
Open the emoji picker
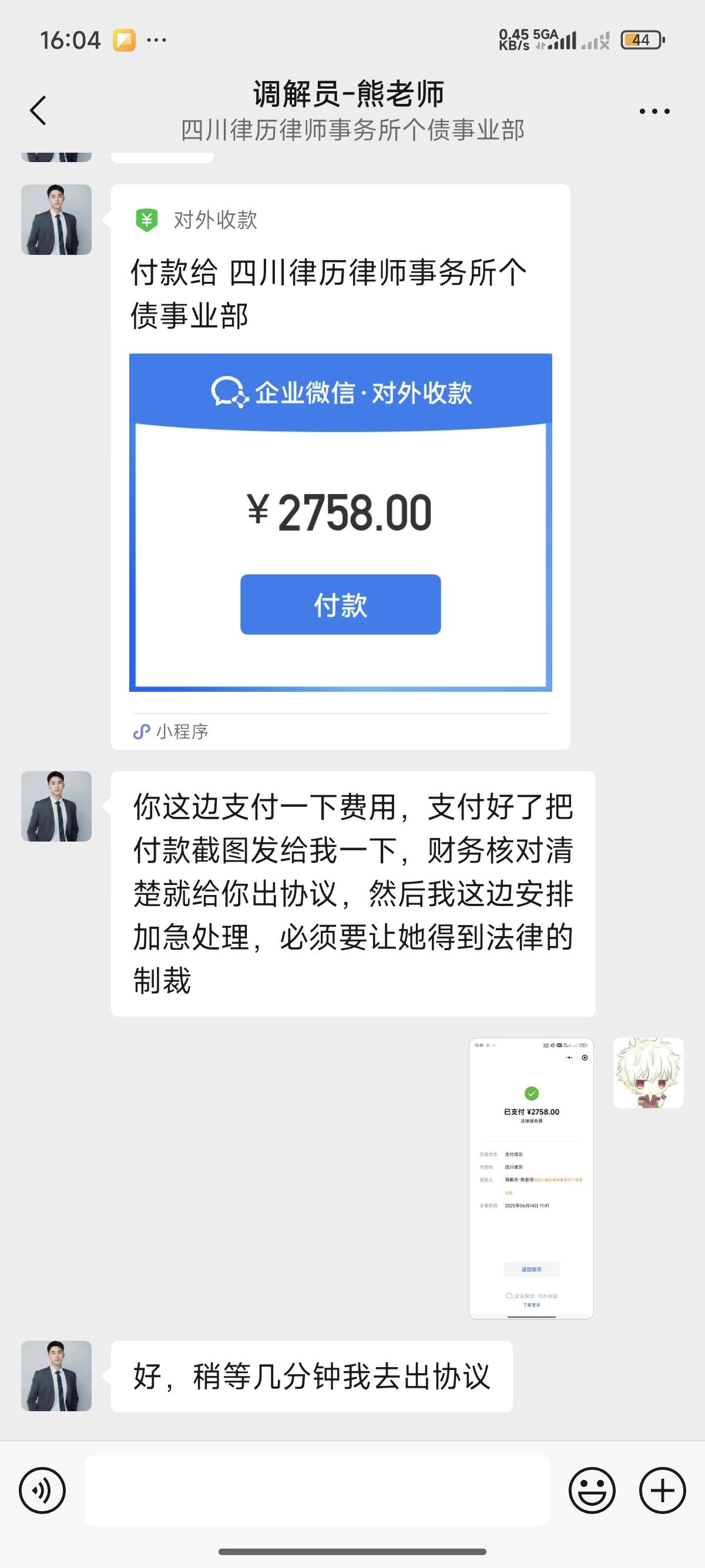592,1490
